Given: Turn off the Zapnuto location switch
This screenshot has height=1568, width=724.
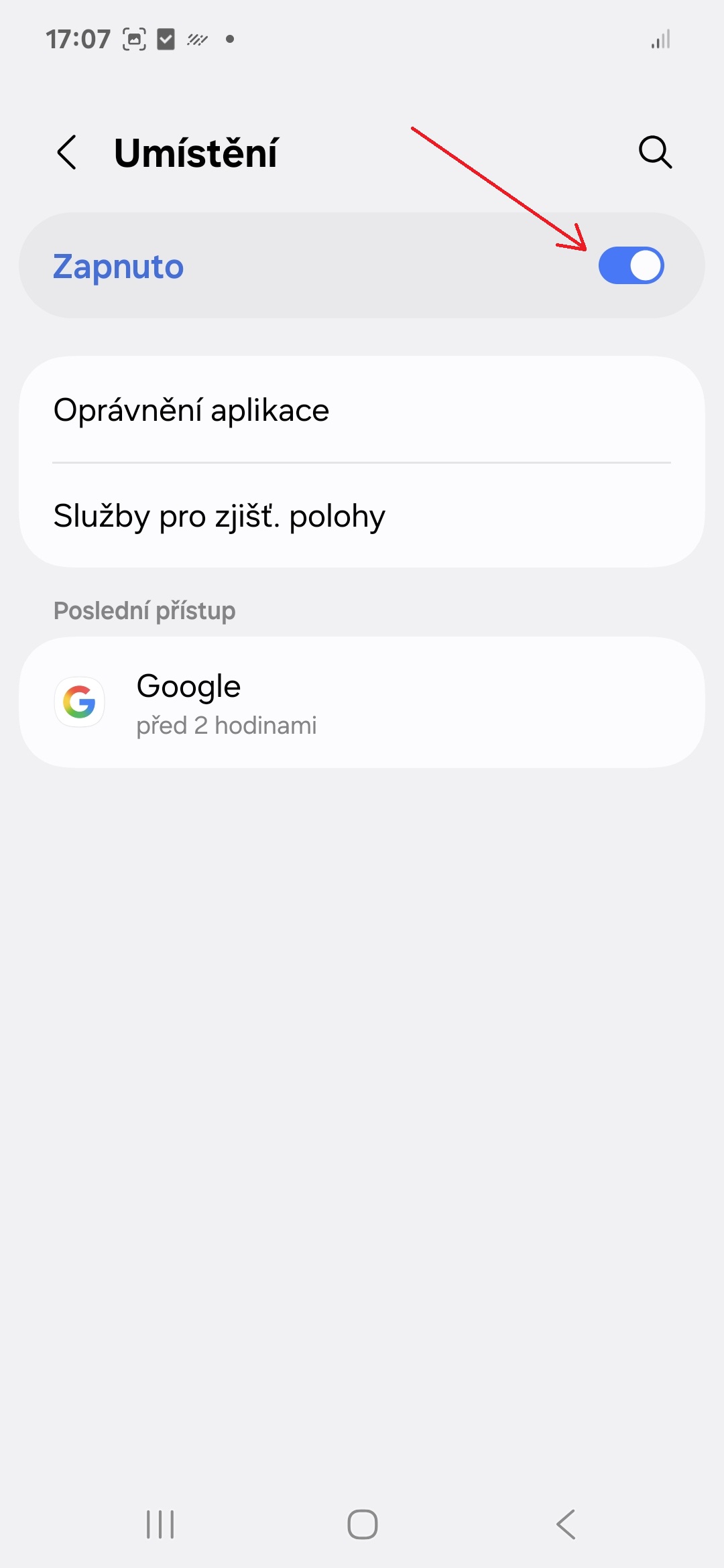Looking at the screenshot, I should (x=631, y=265).
